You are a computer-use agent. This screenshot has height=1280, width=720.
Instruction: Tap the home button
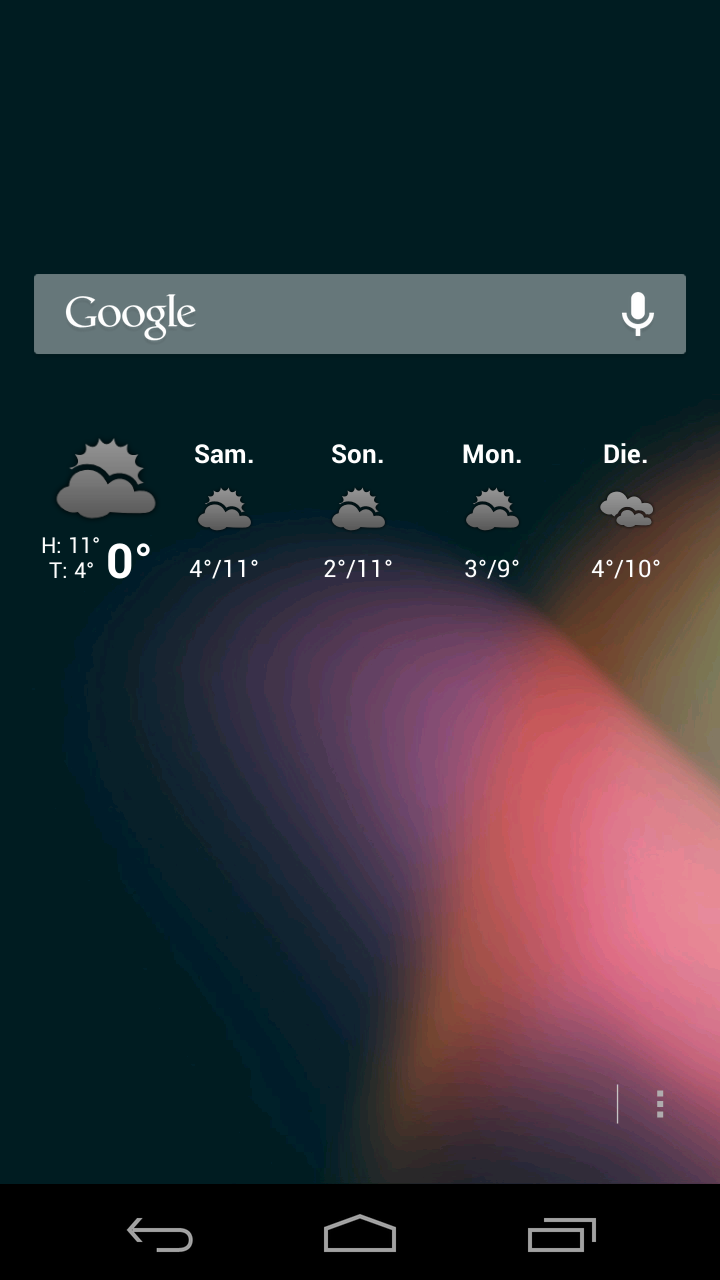pos(360,1234)
